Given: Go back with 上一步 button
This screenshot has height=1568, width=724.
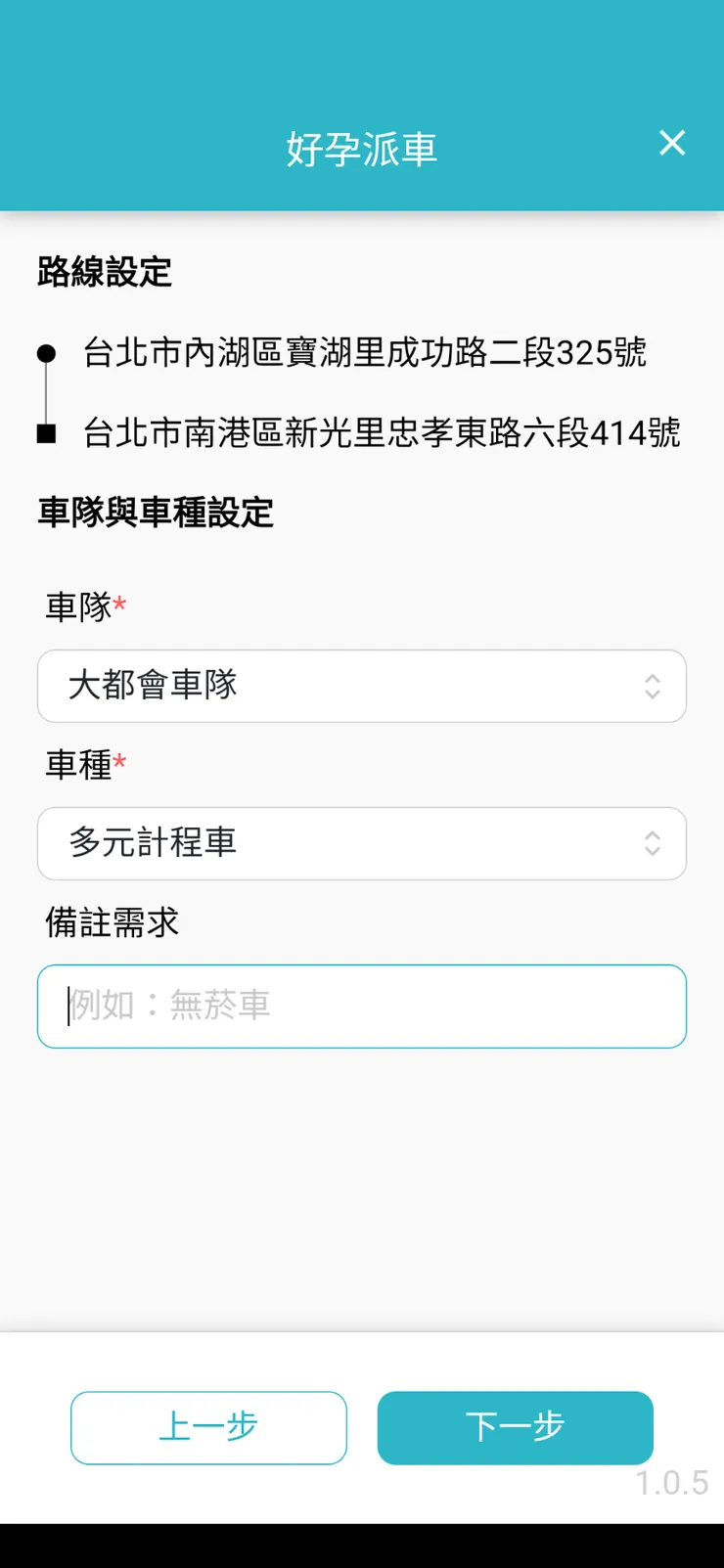Looking at the screenshot, I should pyautogui.click(x=208, y=1427).
